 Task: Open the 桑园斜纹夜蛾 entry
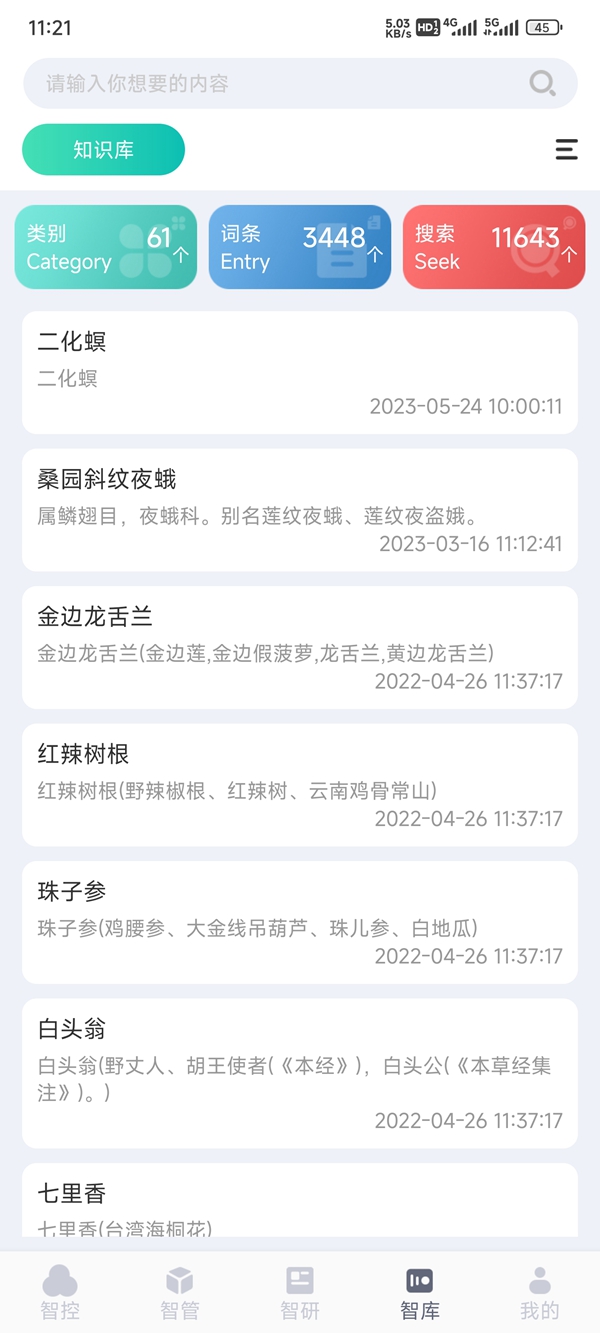click(300, 510)
